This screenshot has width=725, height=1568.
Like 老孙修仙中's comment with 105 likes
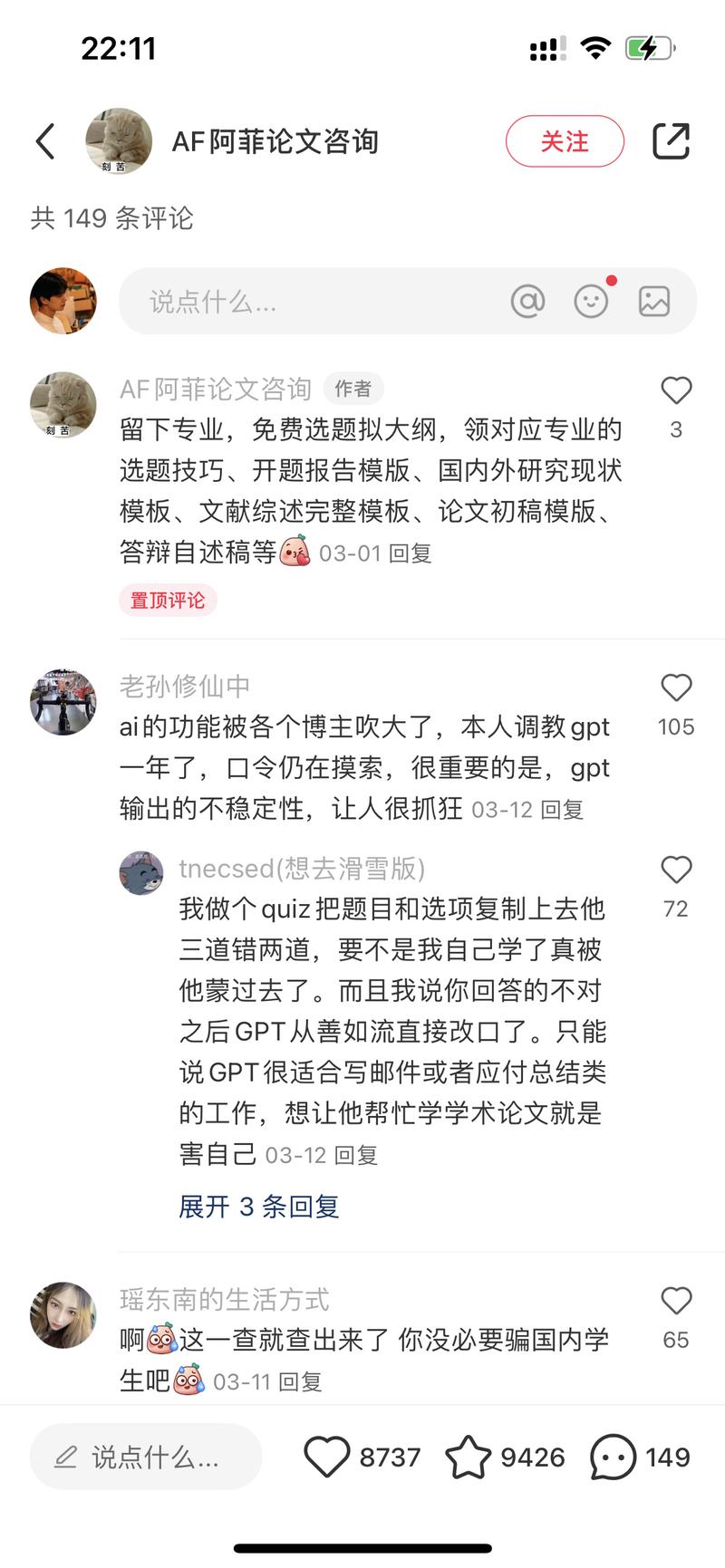(675, 688)
